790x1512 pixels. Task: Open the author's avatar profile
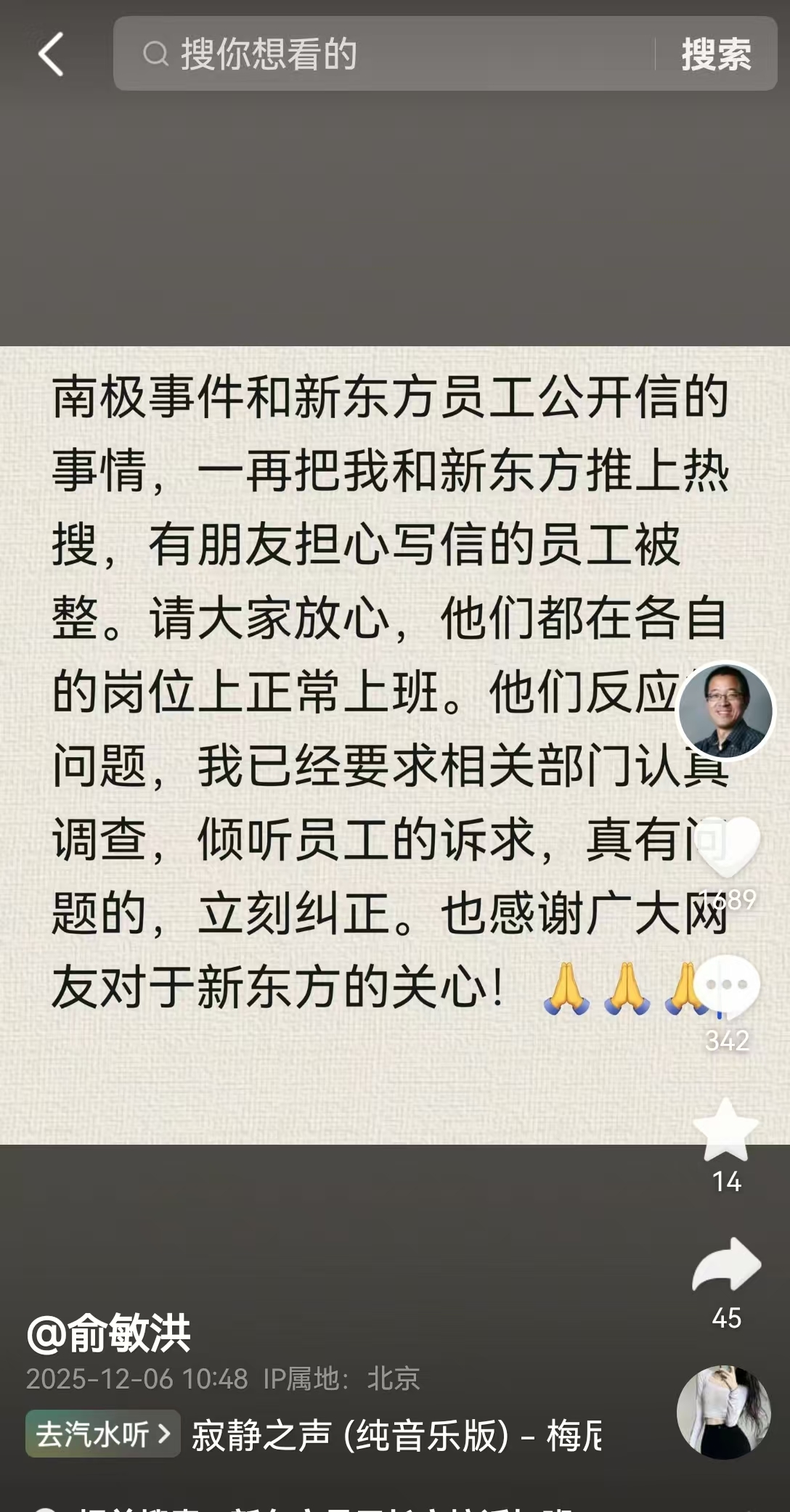725,711
